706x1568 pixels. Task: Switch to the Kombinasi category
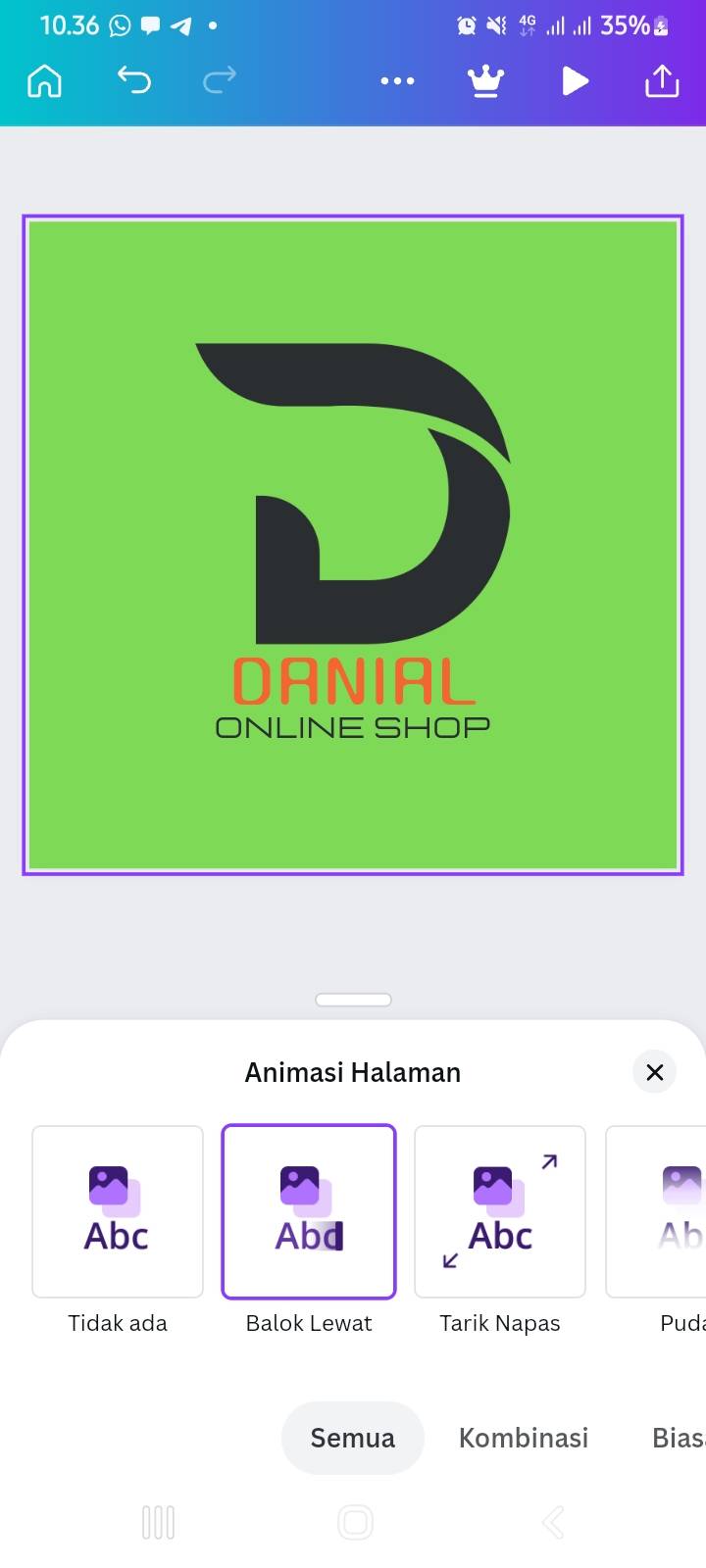point(524,1438)
